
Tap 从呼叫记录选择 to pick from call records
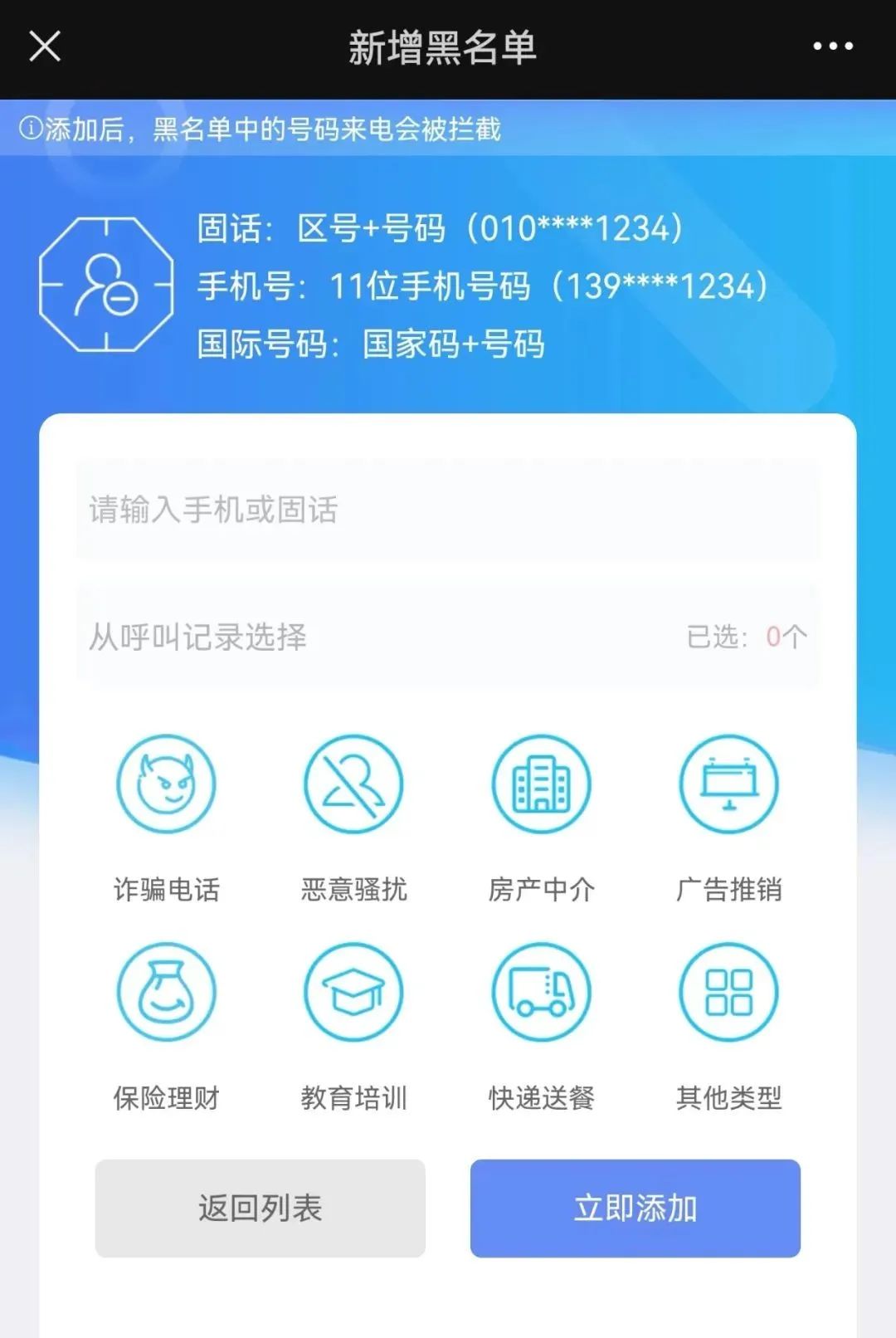199,639
